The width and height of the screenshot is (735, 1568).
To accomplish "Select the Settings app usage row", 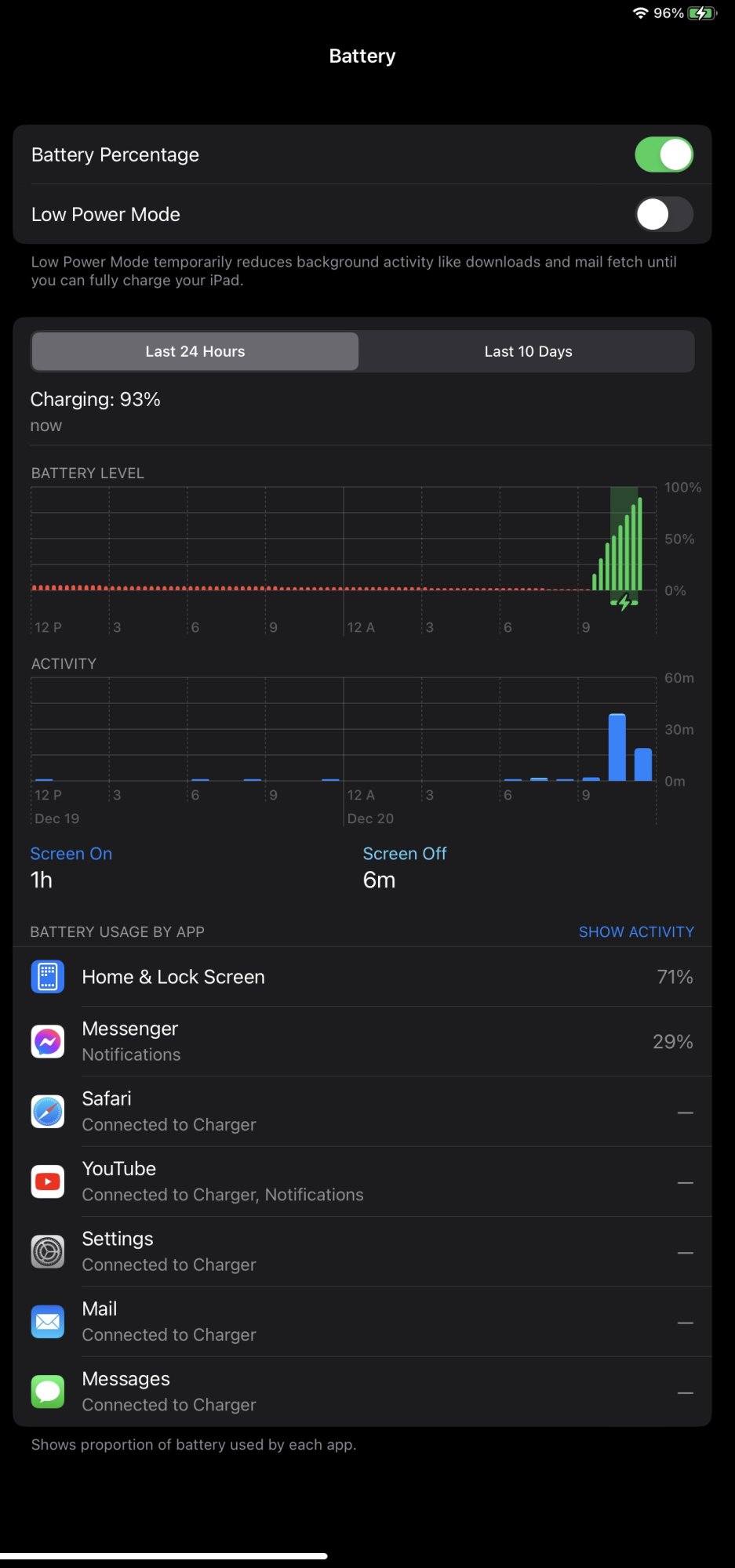I will [362, 1252].
